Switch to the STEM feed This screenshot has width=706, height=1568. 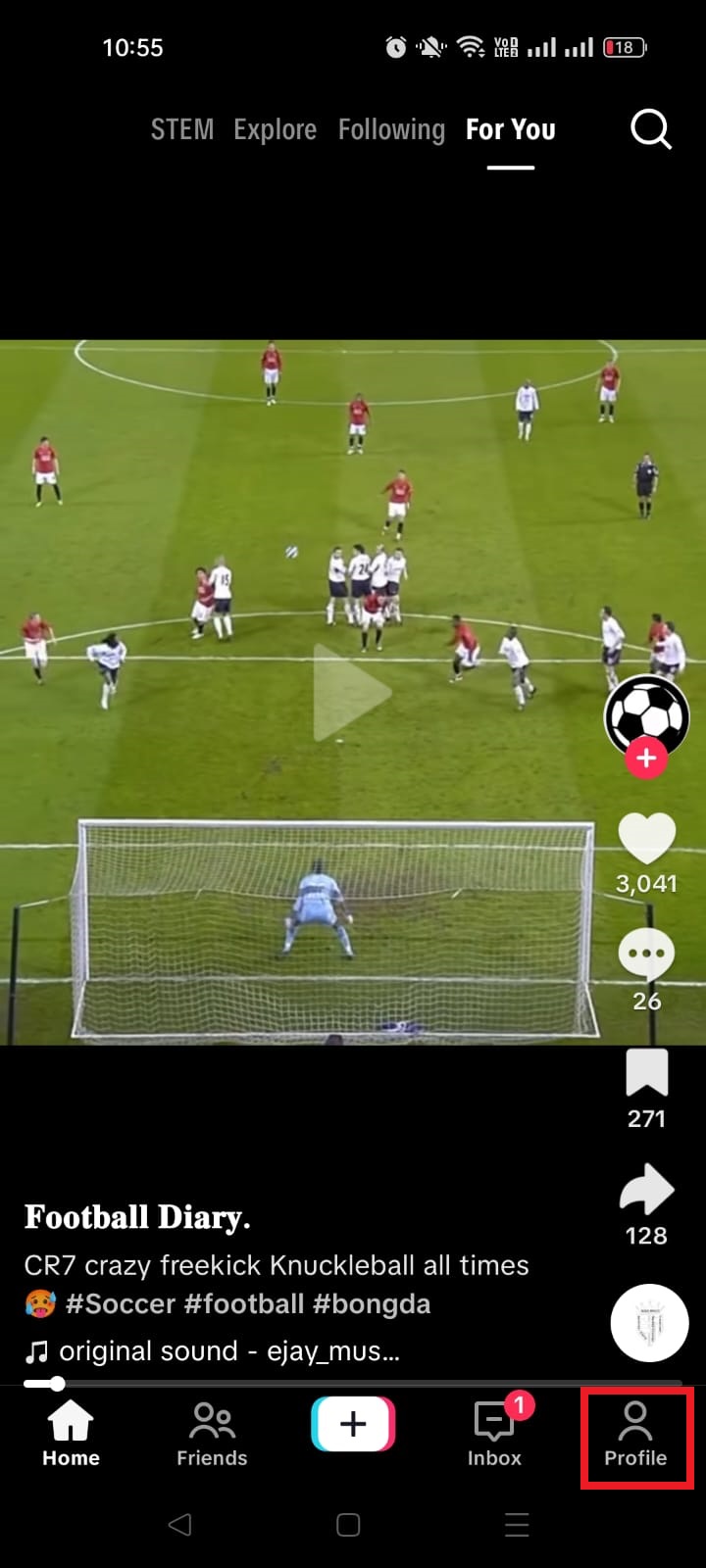[182, 129]
